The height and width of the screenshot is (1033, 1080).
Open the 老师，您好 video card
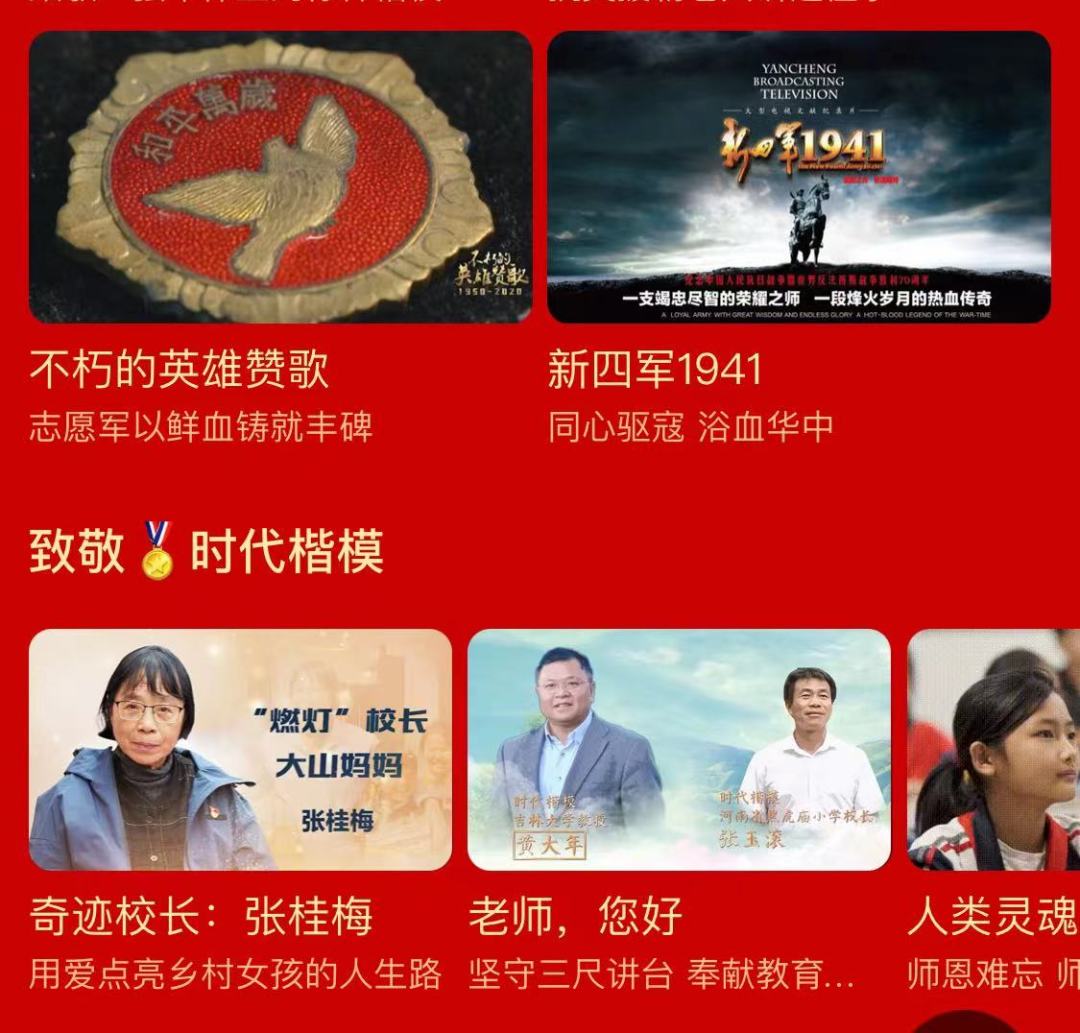678,749
